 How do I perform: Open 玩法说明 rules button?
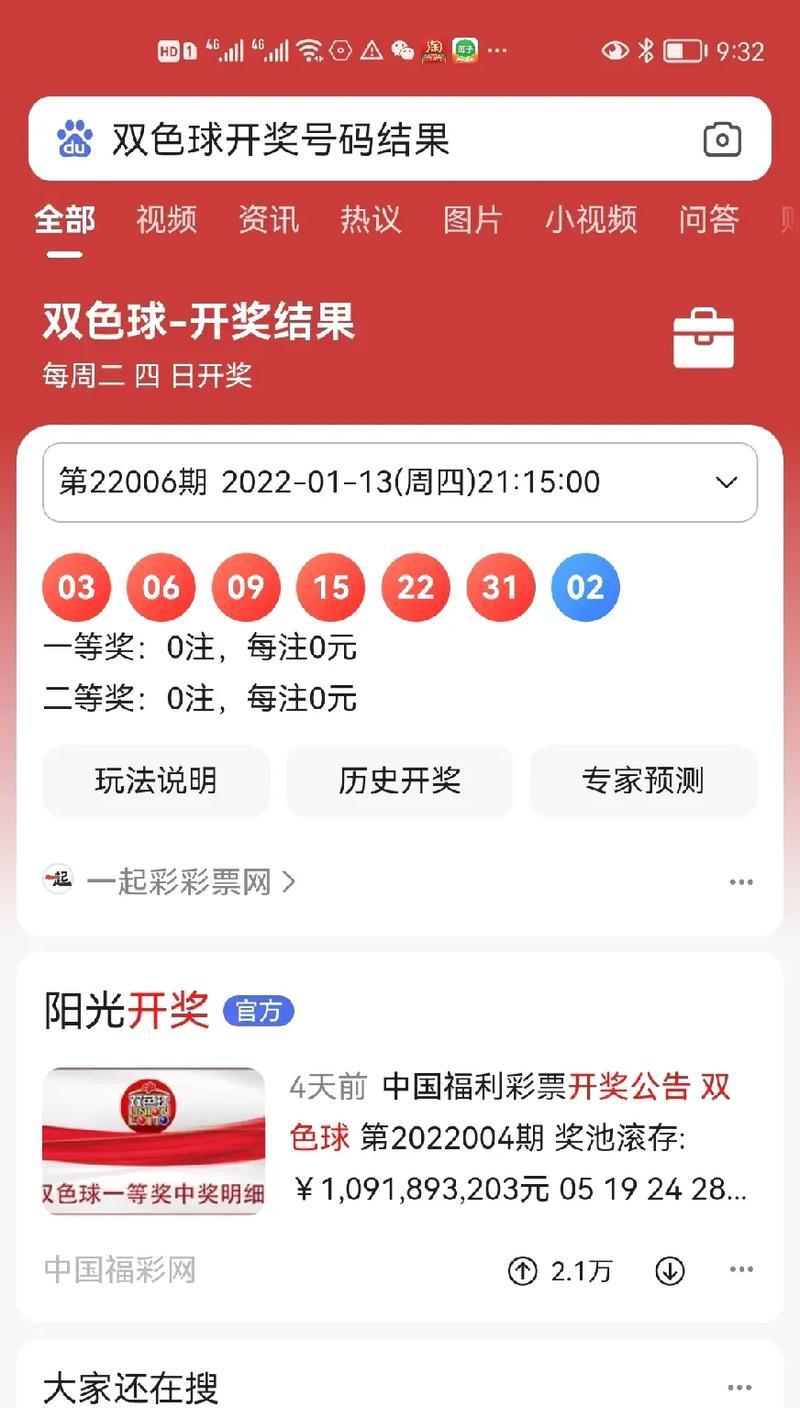click(x=156, y=781)
